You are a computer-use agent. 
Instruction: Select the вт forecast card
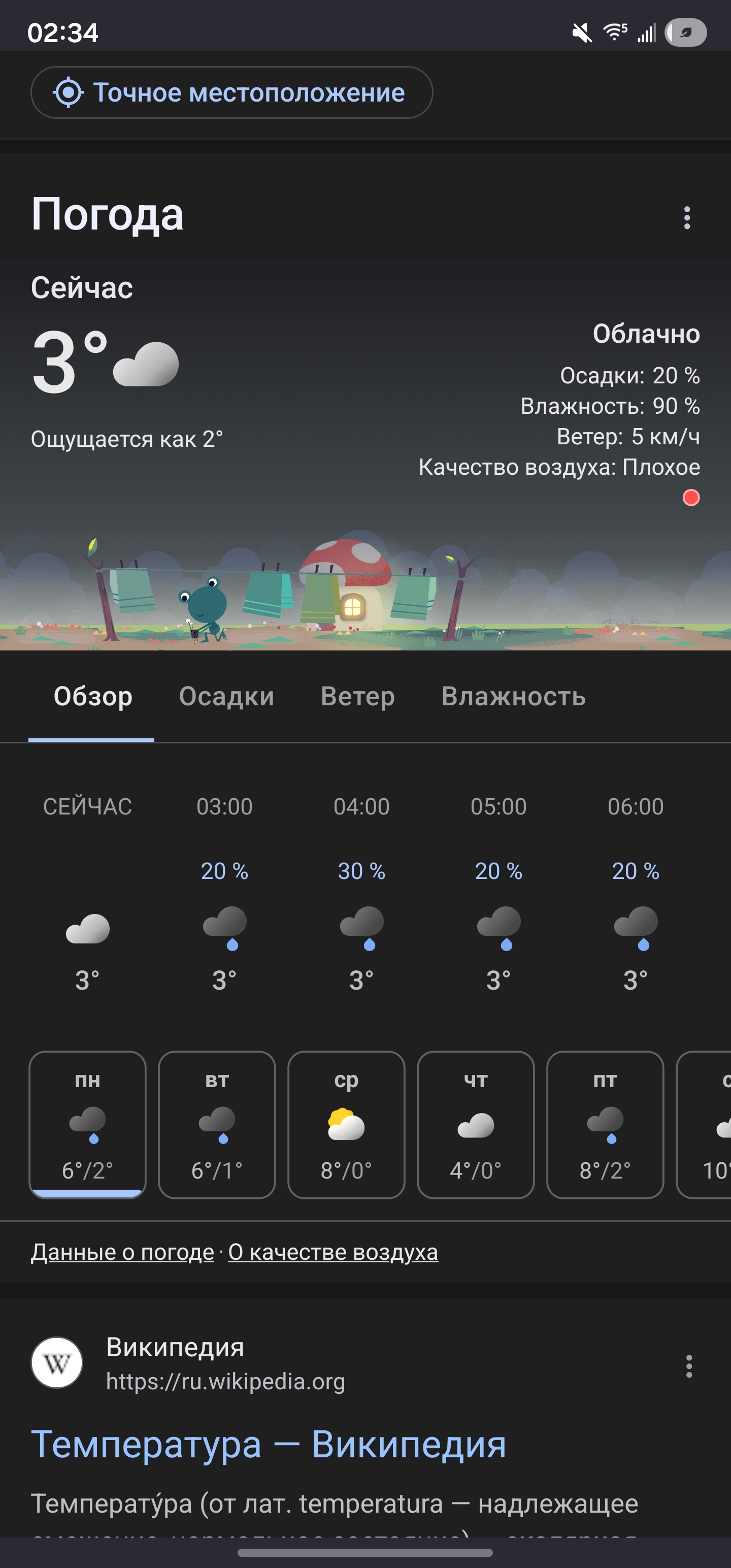[217, 1124]
